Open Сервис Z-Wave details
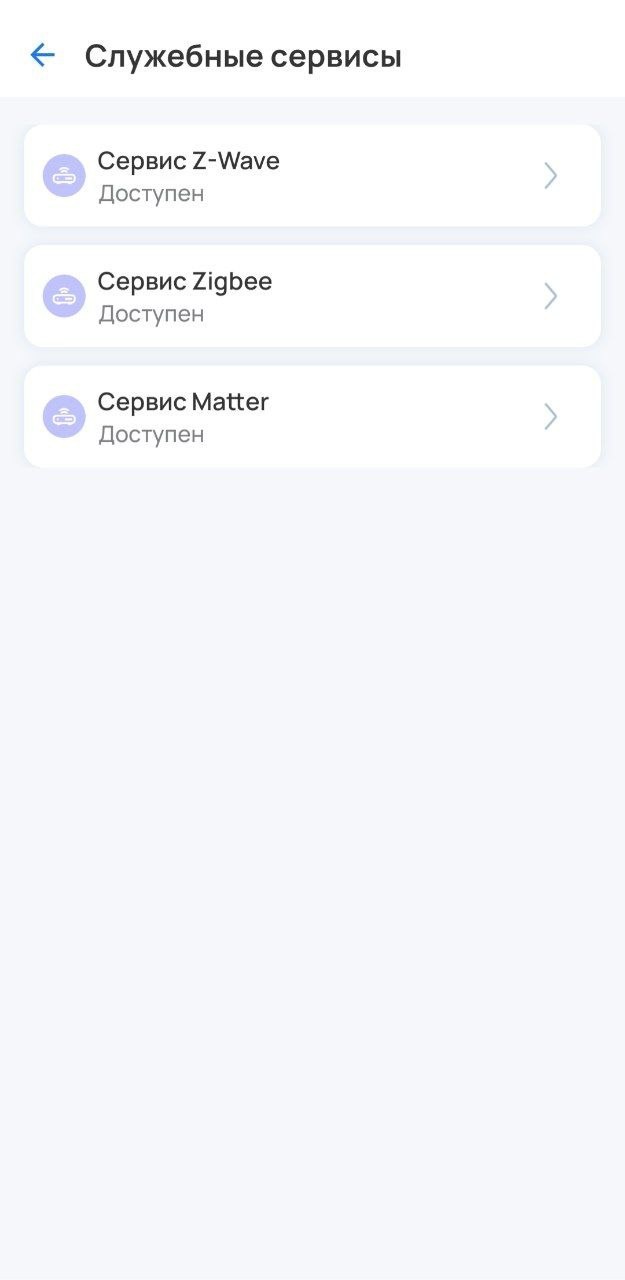 coord(312,176)
